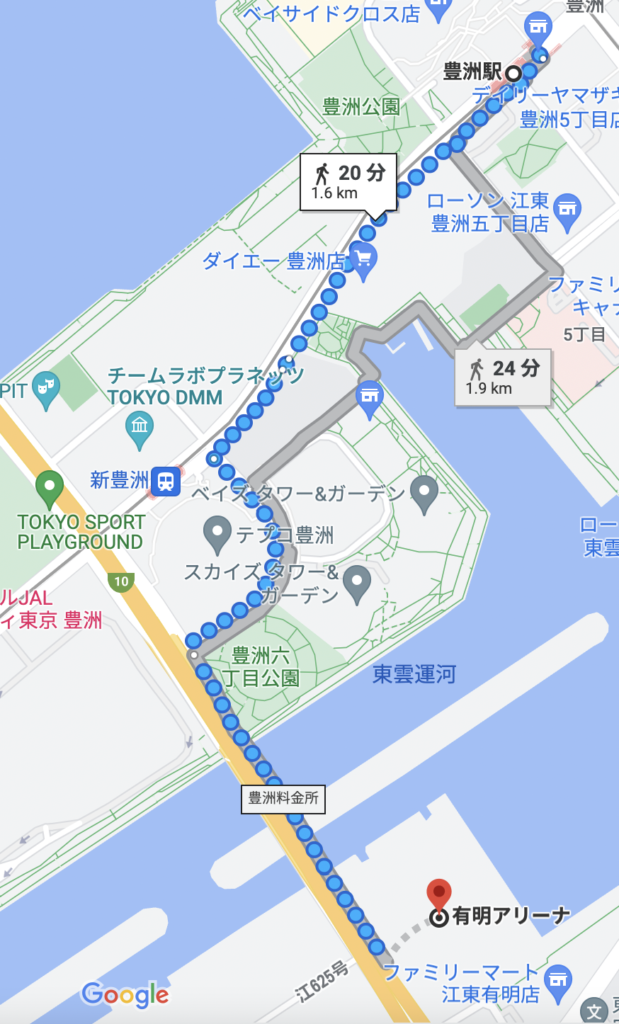Open the ベイズ タワー&ガーデン place pin

click(x=425, y=491)
